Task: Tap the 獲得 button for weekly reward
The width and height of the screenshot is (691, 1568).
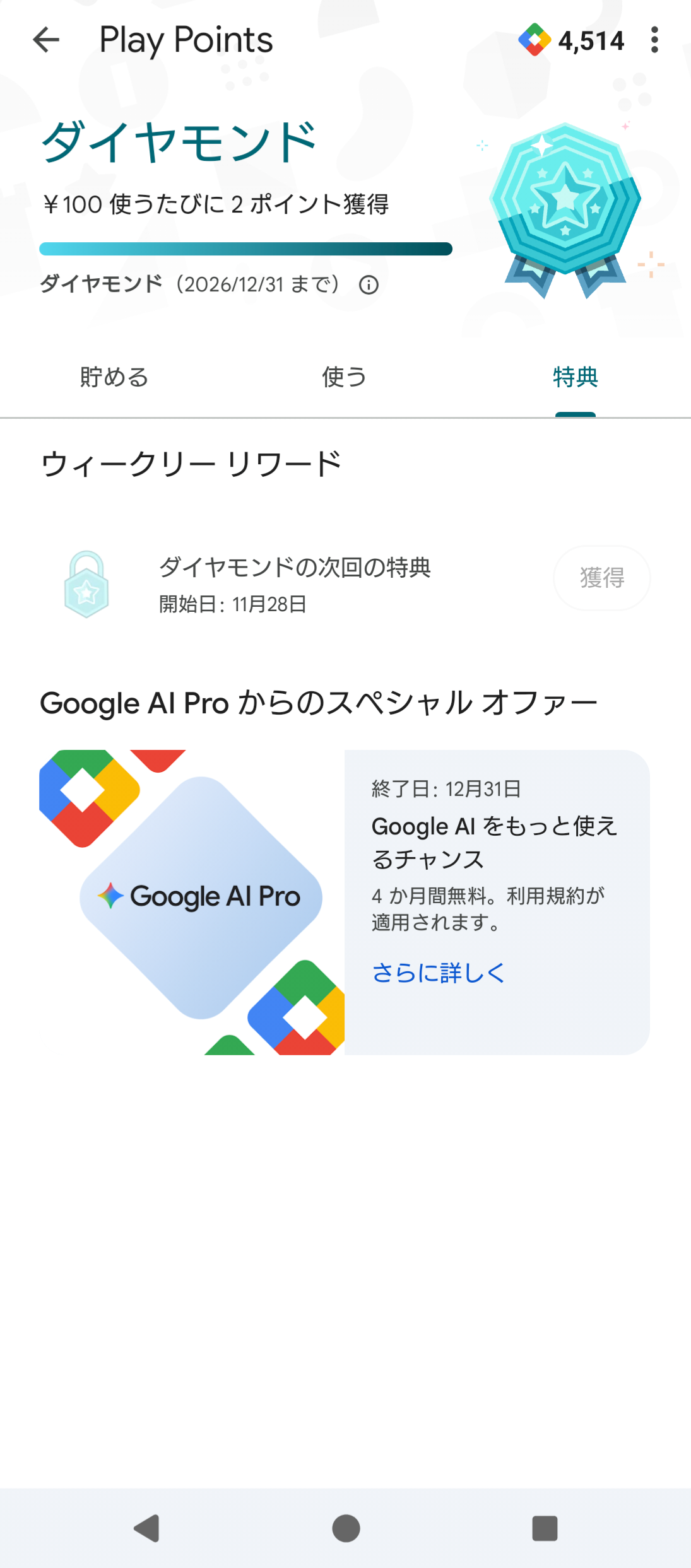Action: point(602,578)
